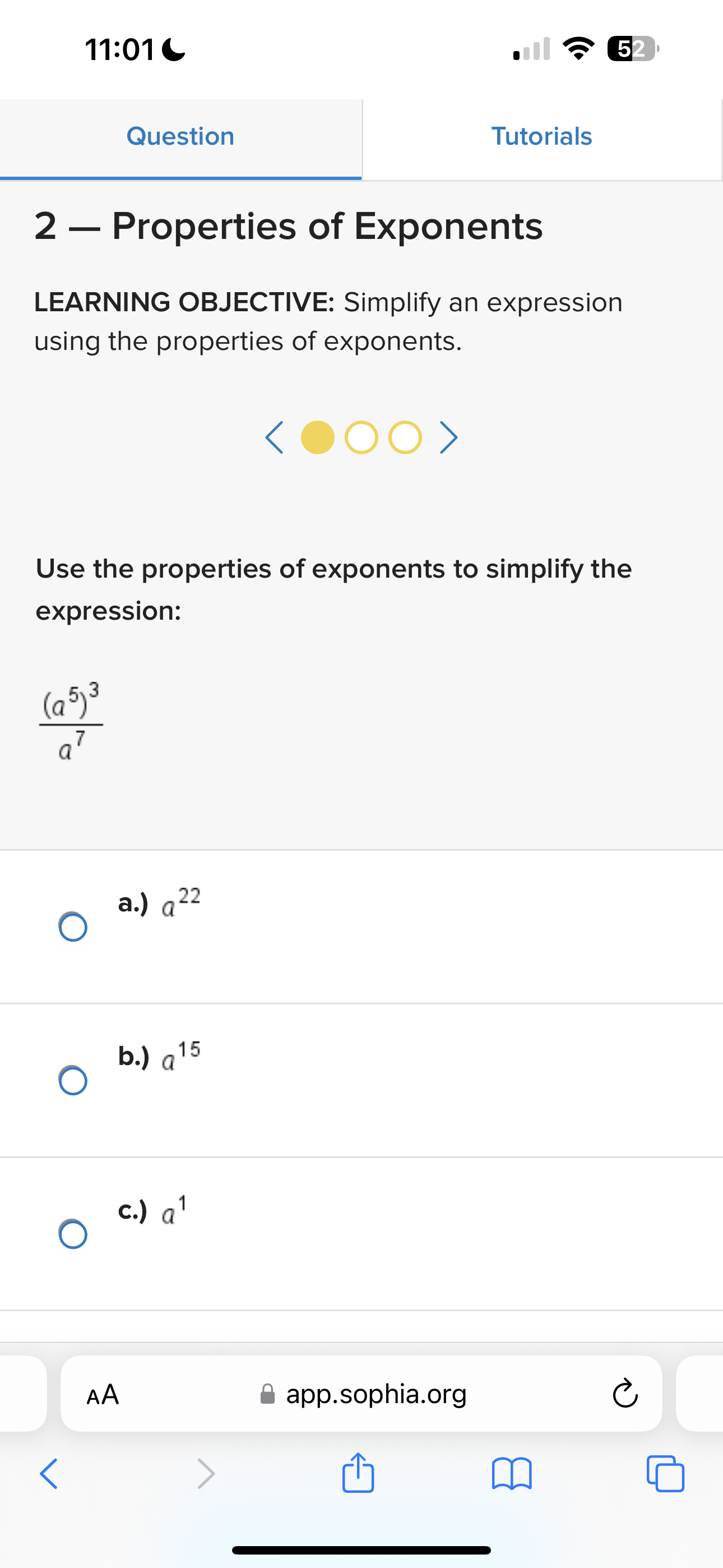Open the AA reader and text size menu
Screen dimensions: 723x1568
click(x=103, y=1394)
